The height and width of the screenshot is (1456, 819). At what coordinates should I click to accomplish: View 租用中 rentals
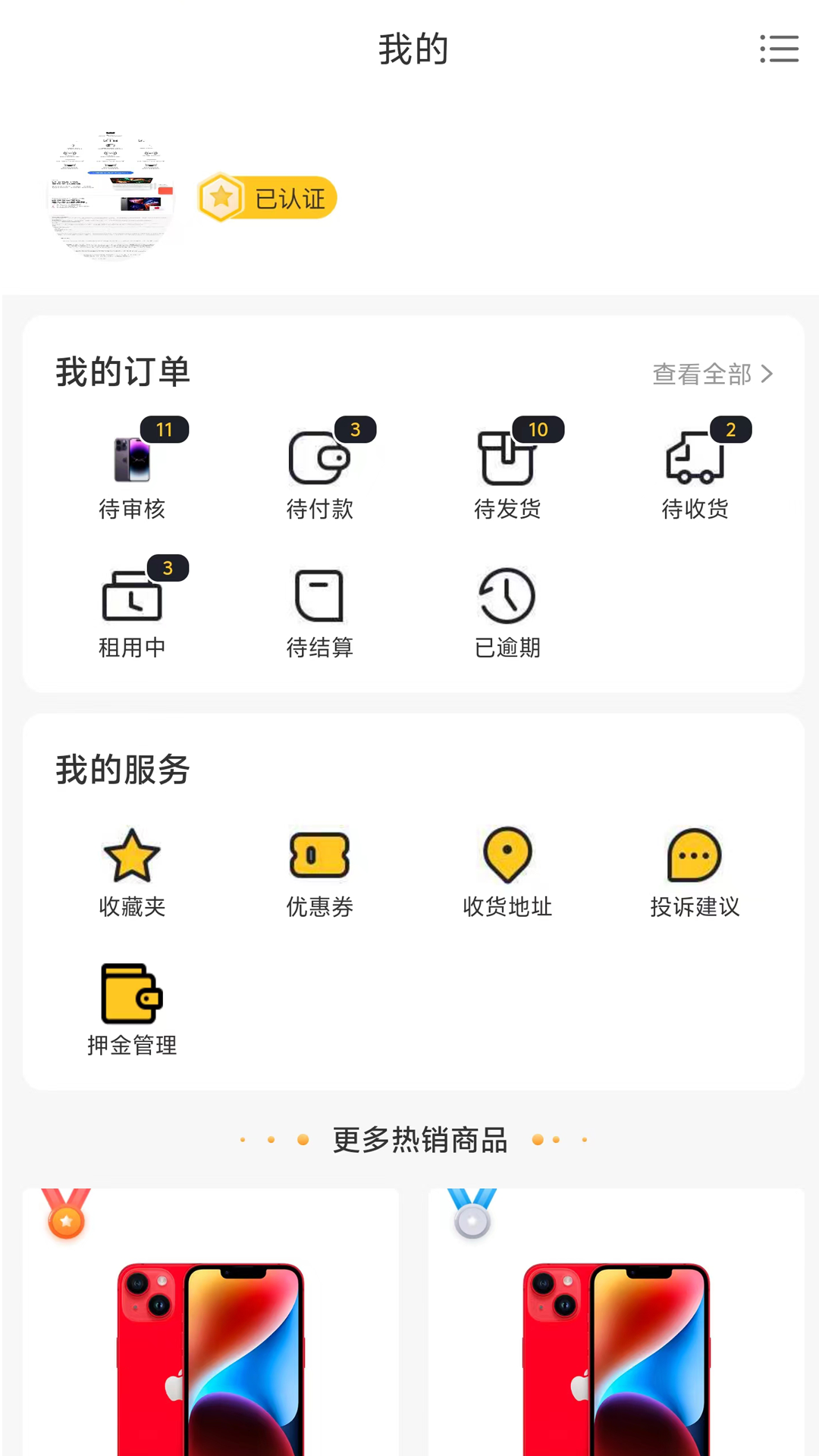pyautogui.click(x=132, y=610)
